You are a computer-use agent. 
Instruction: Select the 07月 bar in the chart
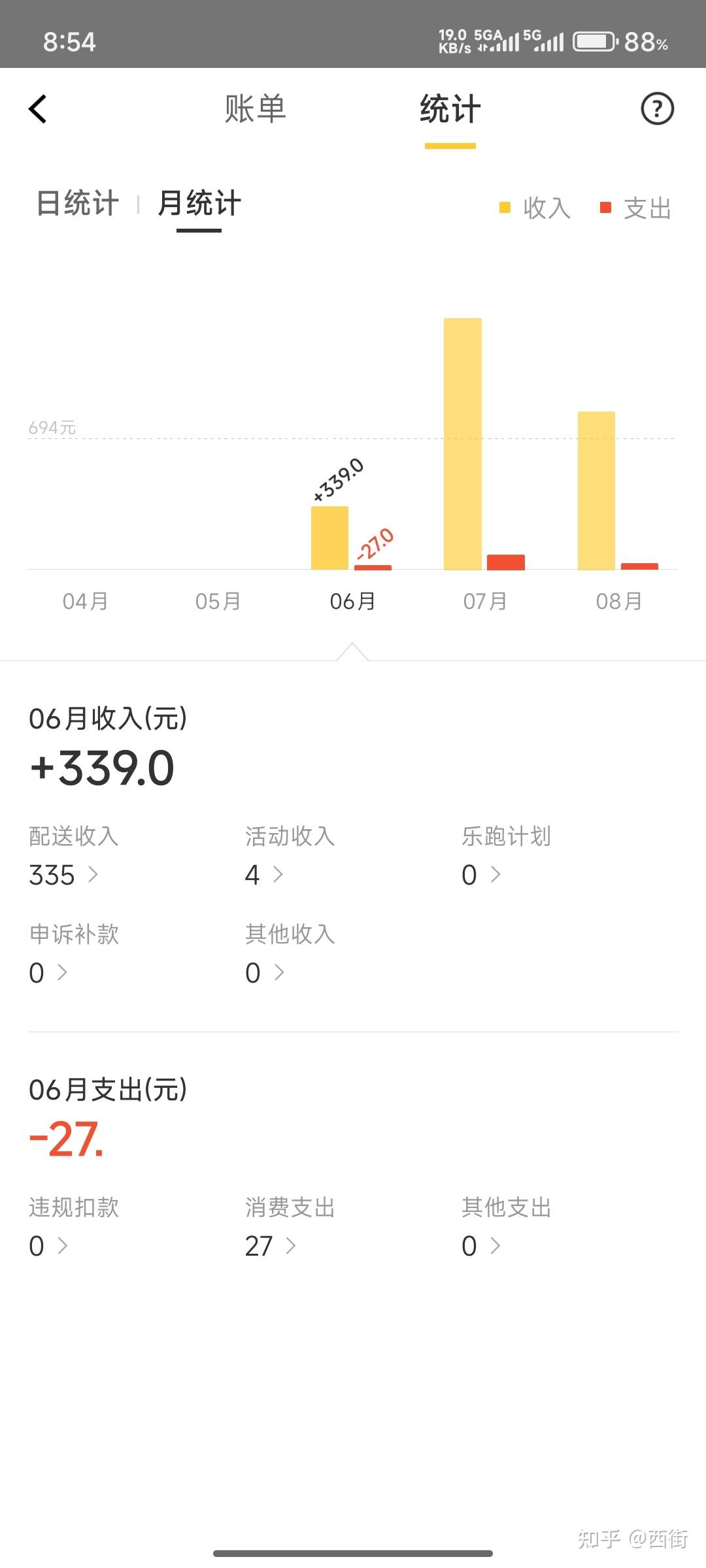tap(463, 444)
